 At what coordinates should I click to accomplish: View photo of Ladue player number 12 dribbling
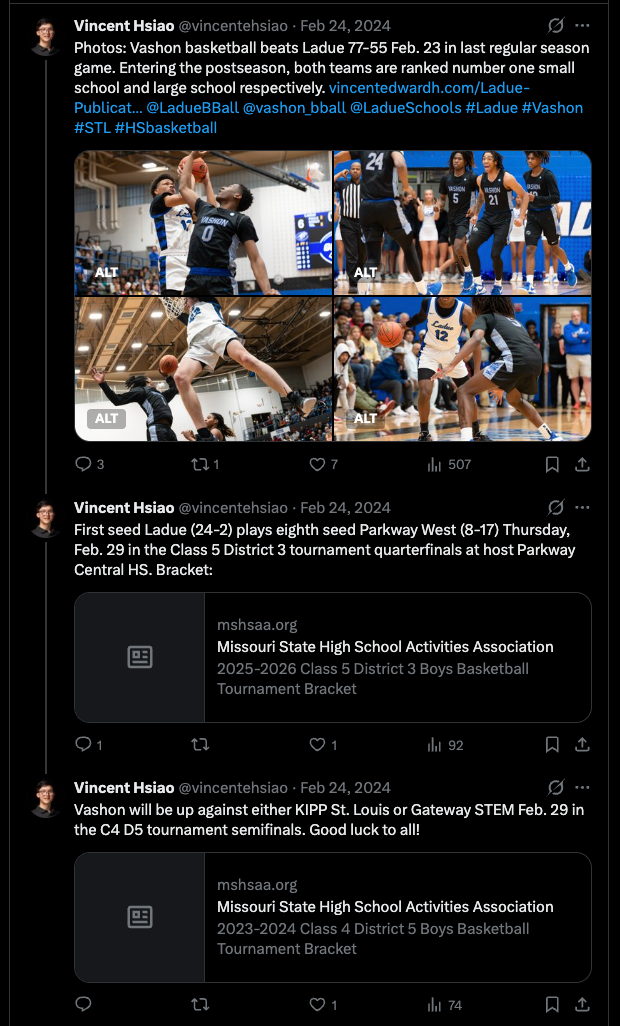[x=462, y=368]
